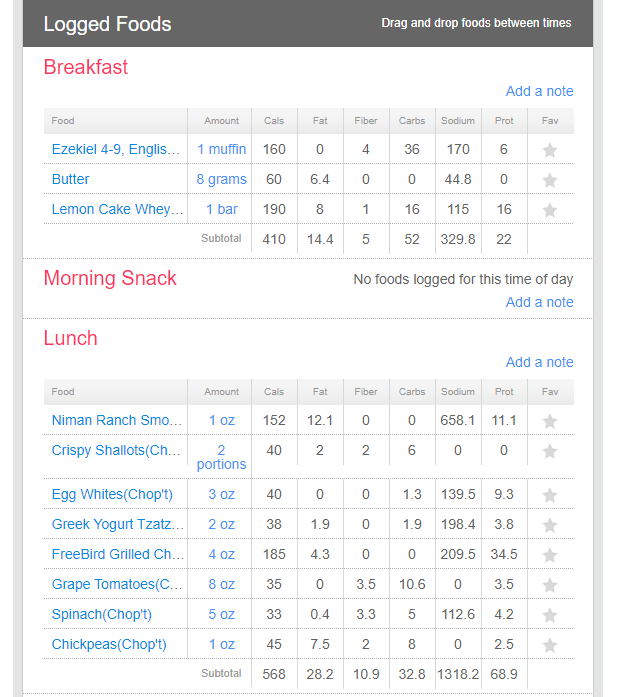
Task: Open Greek Yogurt Tzatziki entry
Action: (118, 524)
